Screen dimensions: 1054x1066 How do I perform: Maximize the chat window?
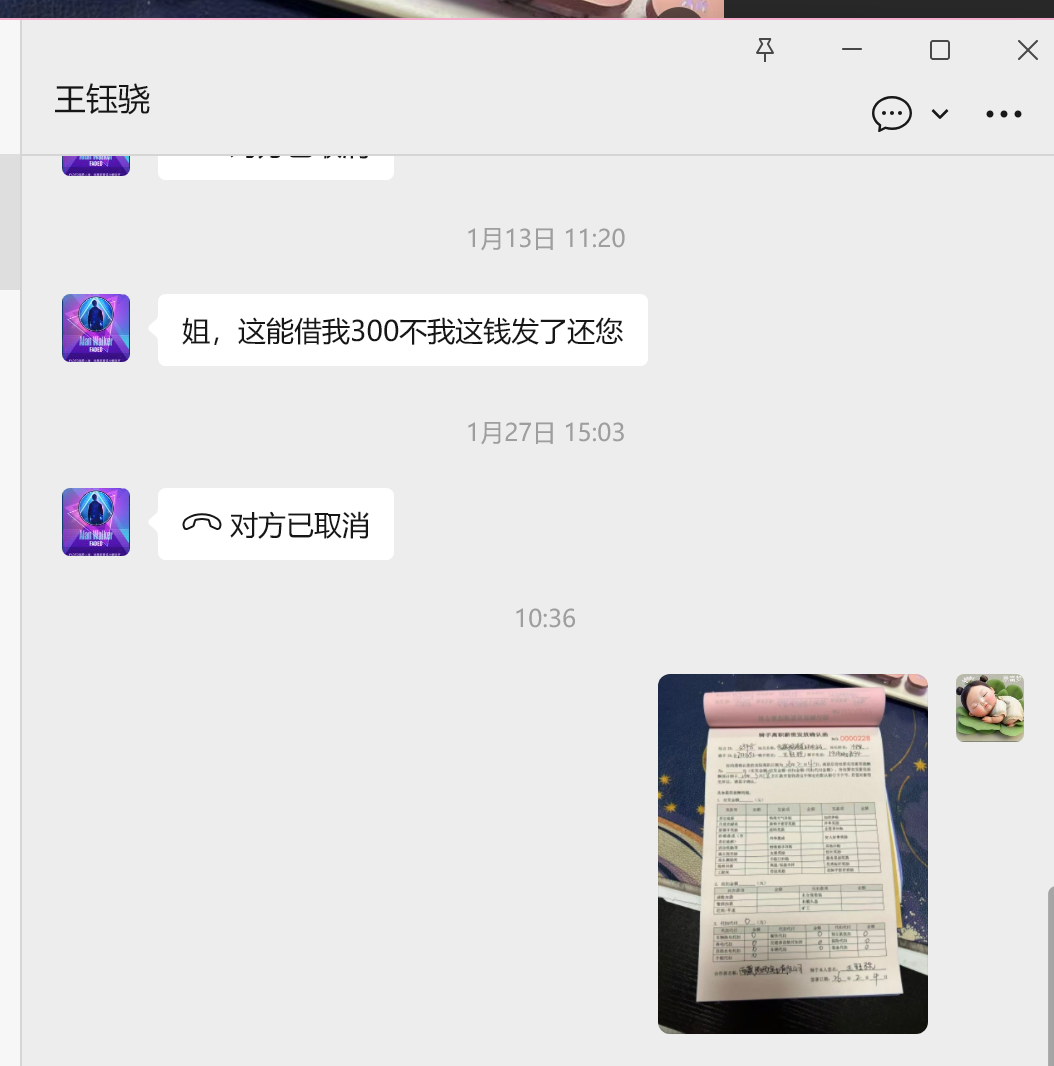tap(940, 50)
